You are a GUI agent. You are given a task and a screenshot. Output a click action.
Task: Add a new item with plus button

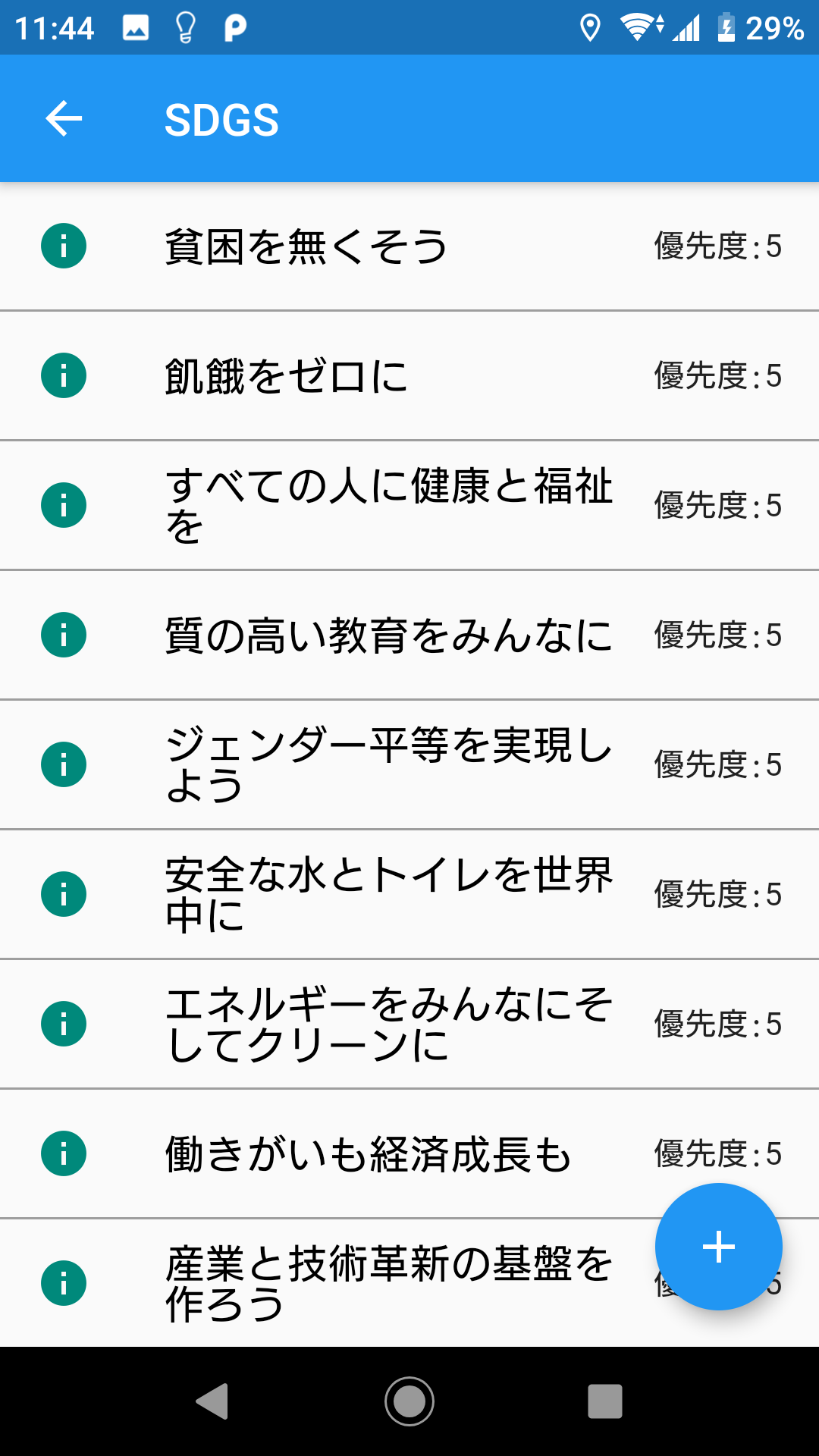(718, 1247)
